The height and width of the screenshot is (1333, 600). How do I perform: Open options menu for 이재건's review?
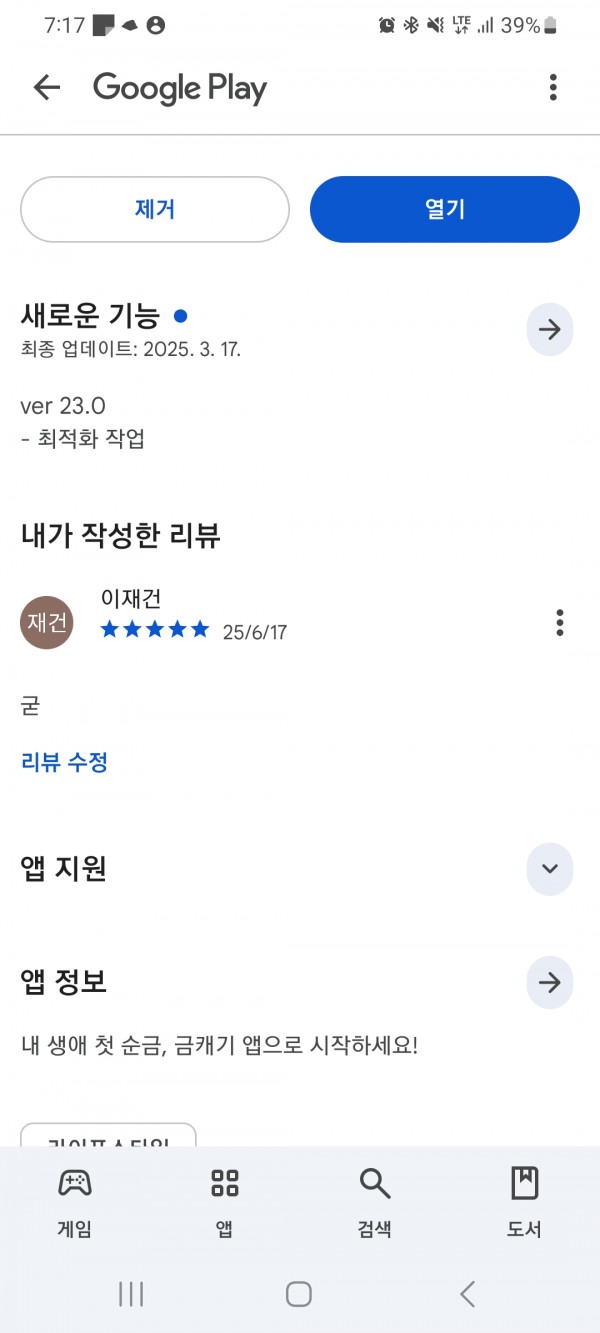click(x=560, y=622)
